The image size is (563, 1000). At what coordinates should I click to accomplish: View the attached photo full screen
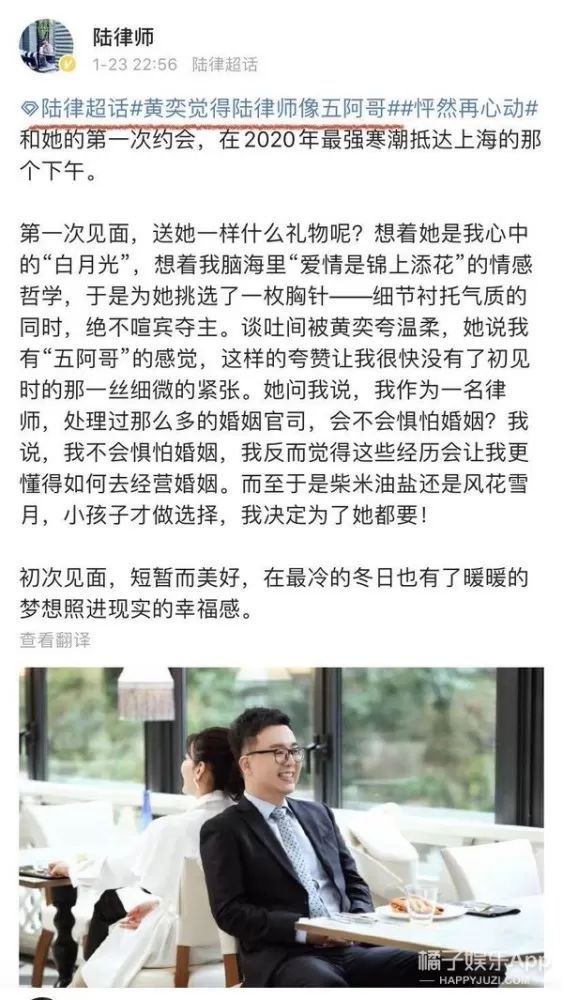(281, 827)
